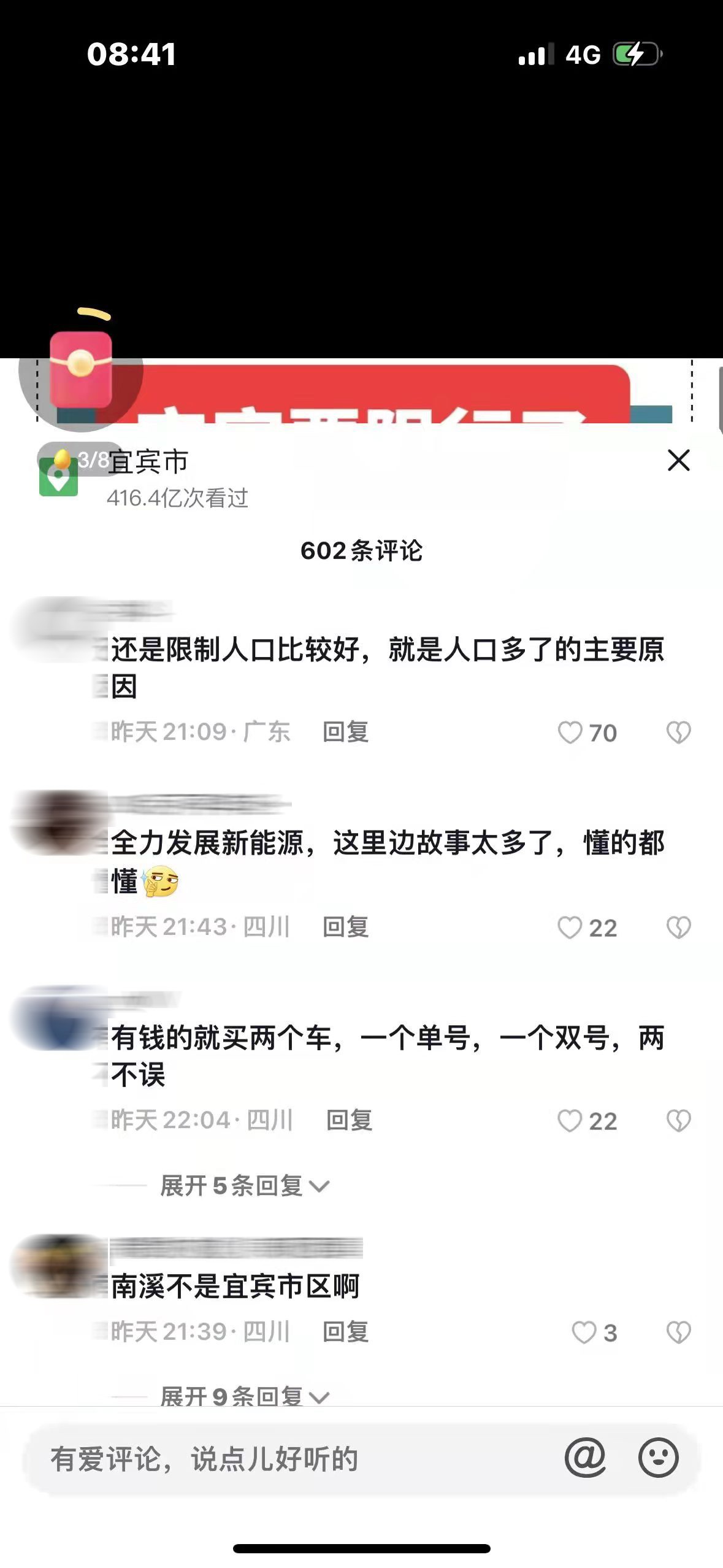
Task: Reply to the 南溪不是宜宾市区 comment
Action: coord(346,1332)
